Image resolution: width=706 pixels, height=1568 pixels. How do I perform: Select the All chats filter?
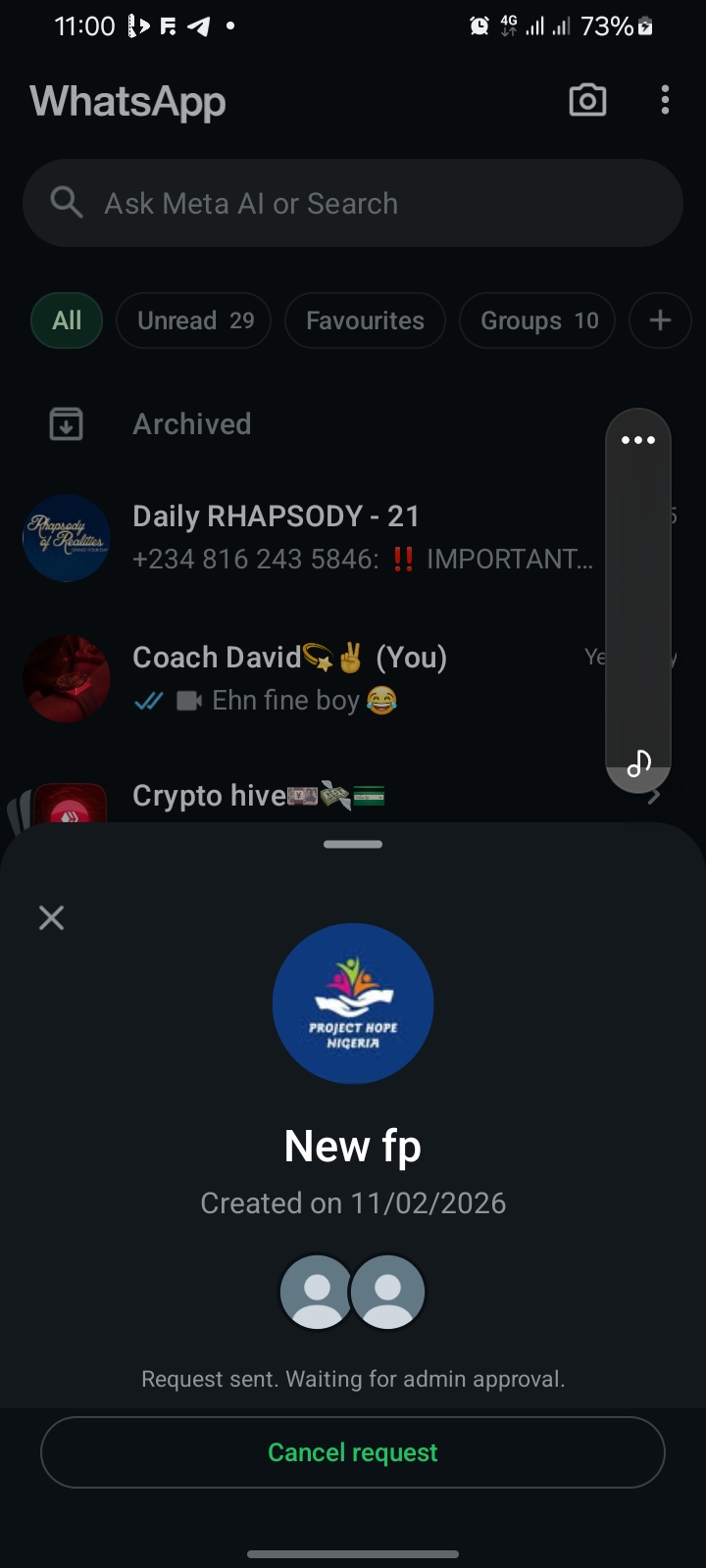pos(67,320)
